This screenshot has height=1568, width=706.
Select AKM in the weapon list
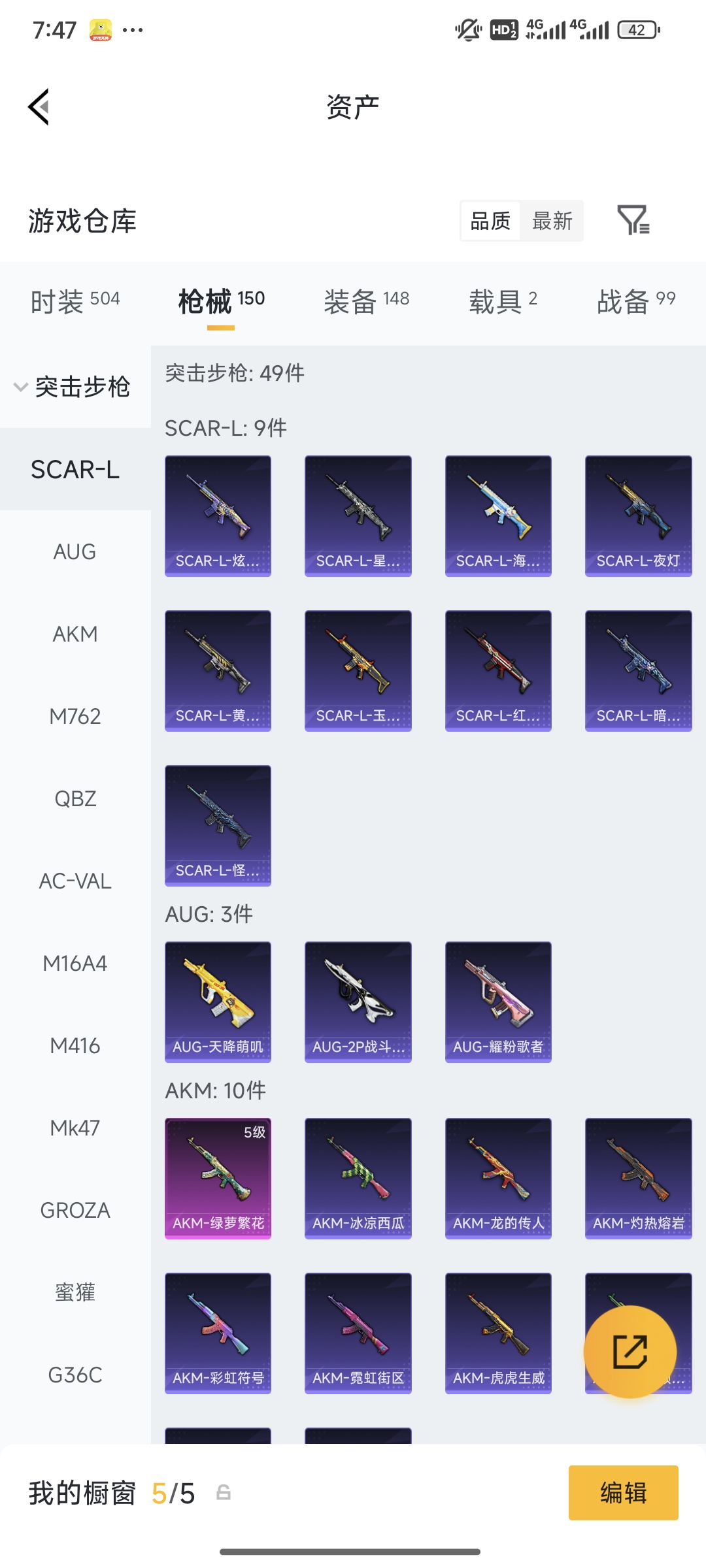(x=75, y=634)
